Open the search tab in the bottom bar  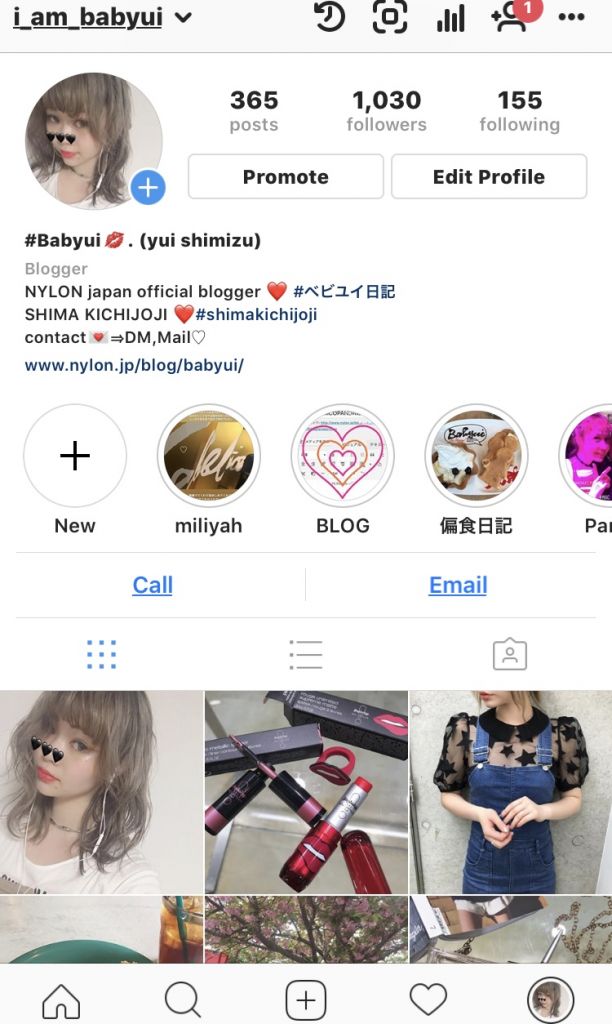(x=183, y=1000)
